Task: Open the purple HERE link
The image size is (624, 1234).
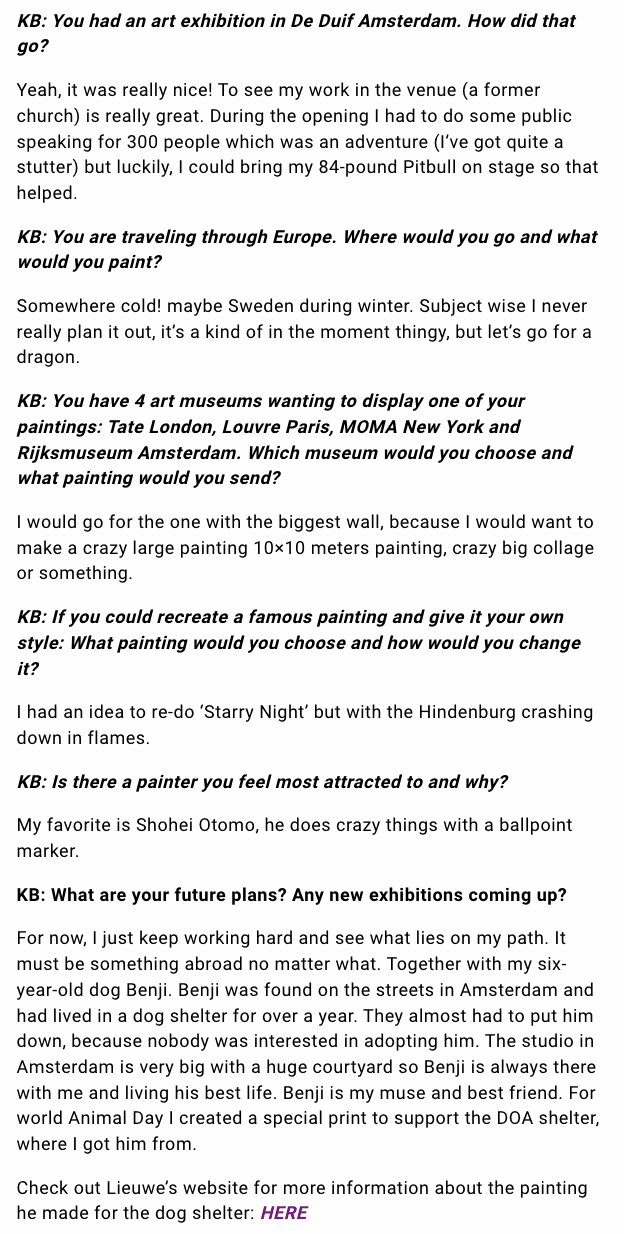Action: (x=284, y=1213)
